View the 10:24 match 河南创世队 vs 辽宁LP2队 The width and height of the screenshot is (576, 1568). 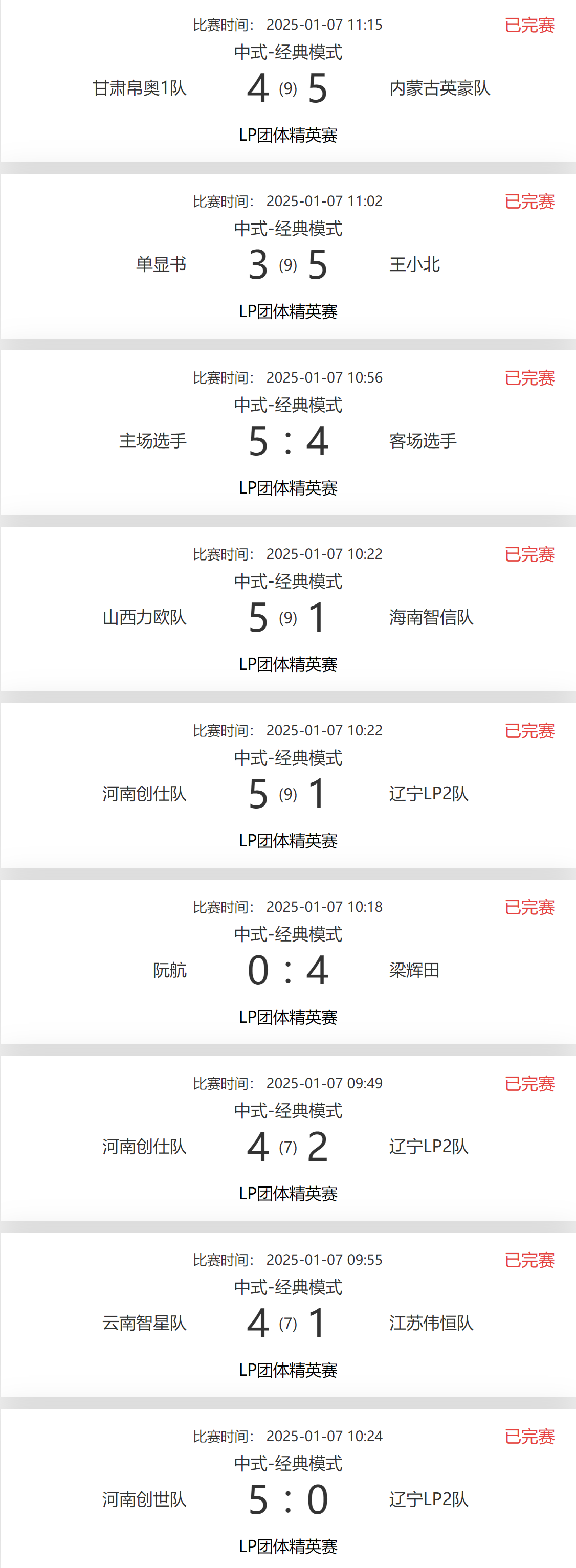pyautogui.click(x=288, y=1499)
